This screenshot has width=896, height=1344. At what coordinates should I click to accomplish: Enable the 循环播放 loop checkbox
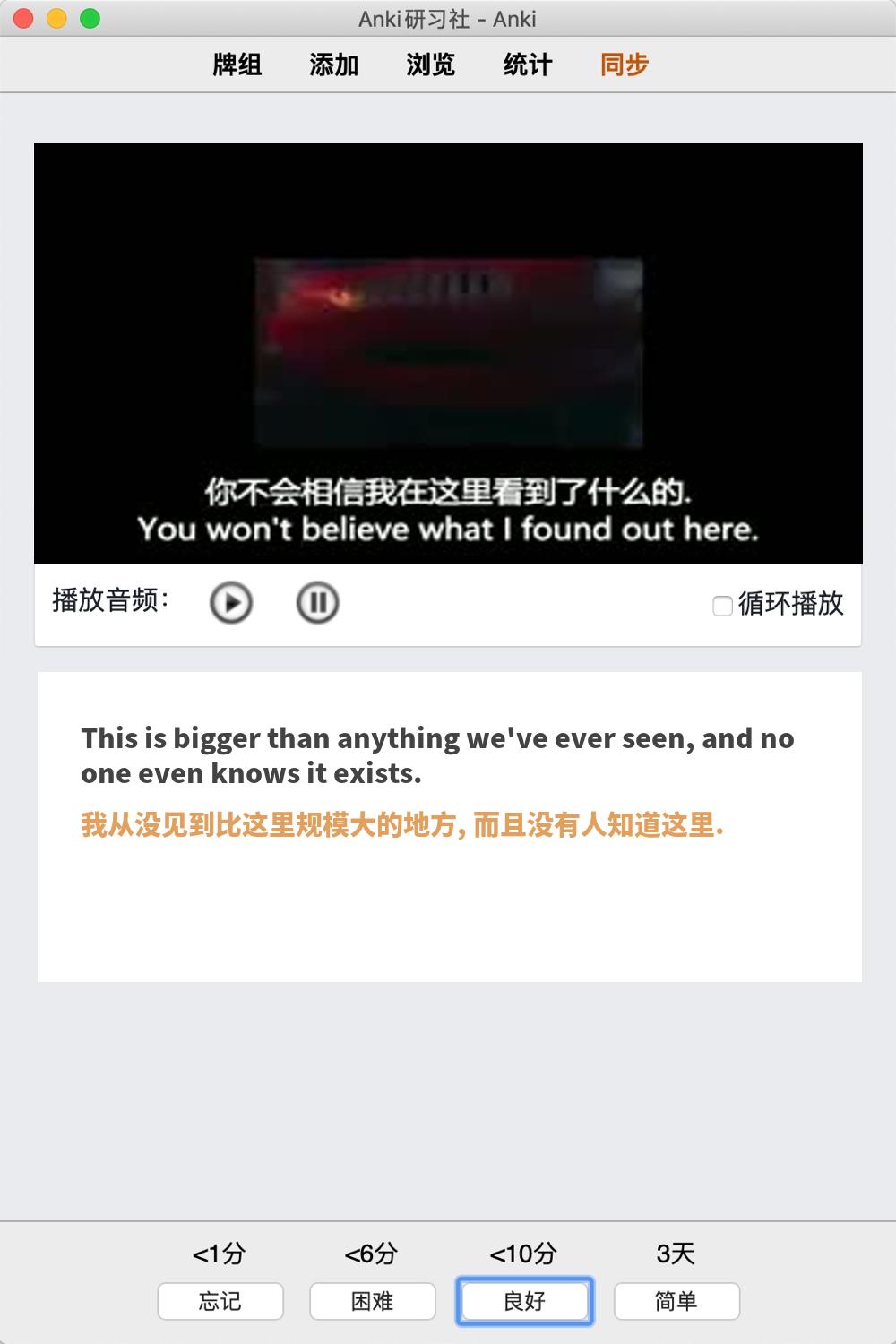(x=722, y=606)
